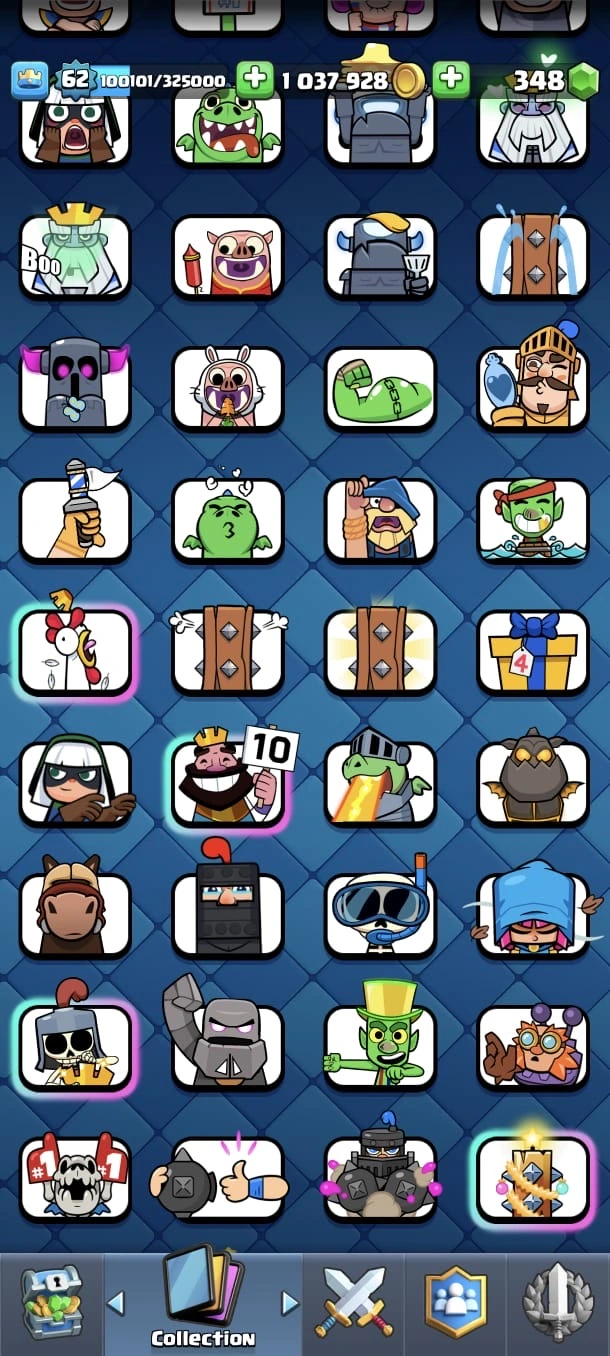Select the horse head emote
The height and width of the screenshot is (1356, 610).
[75, 914]
